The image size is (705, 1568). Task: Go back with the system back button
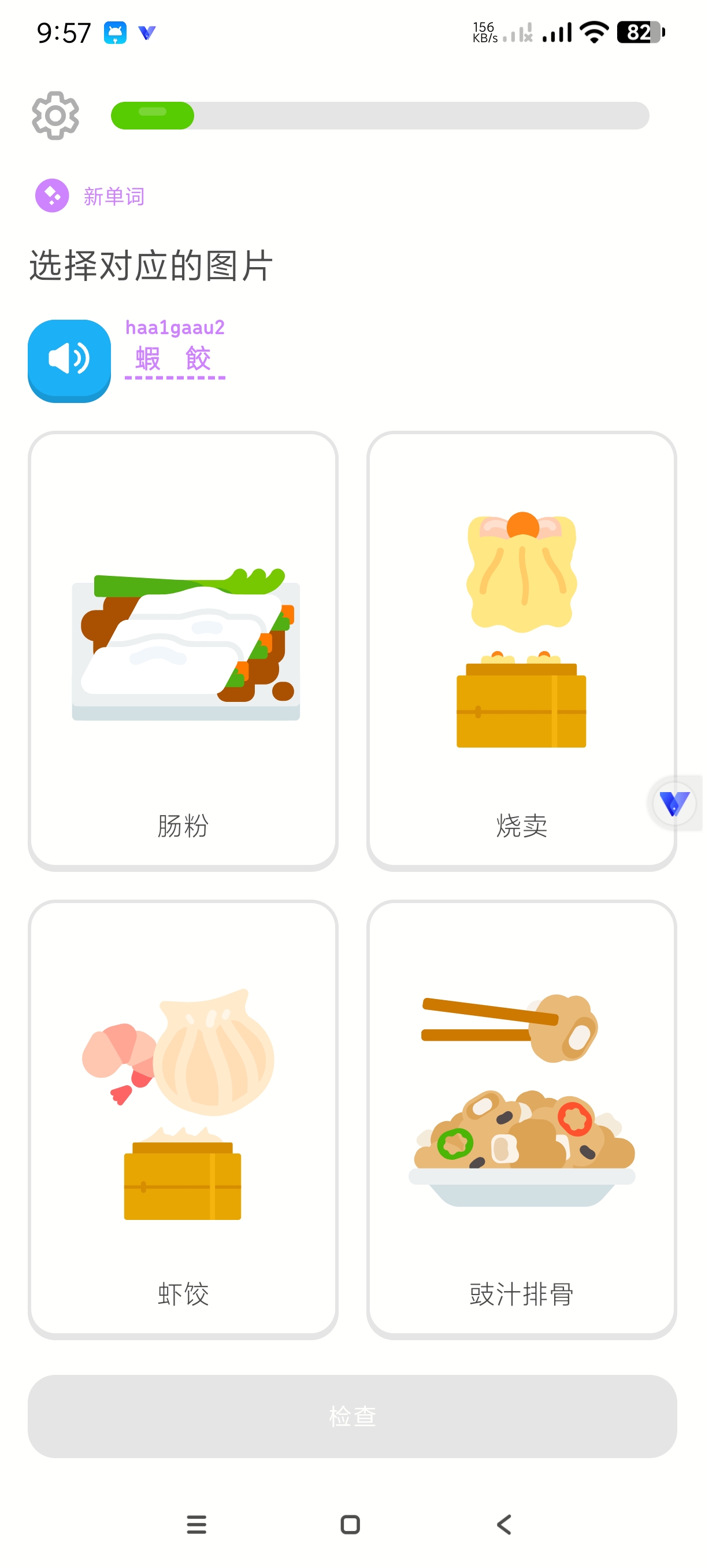[504, 1524]
